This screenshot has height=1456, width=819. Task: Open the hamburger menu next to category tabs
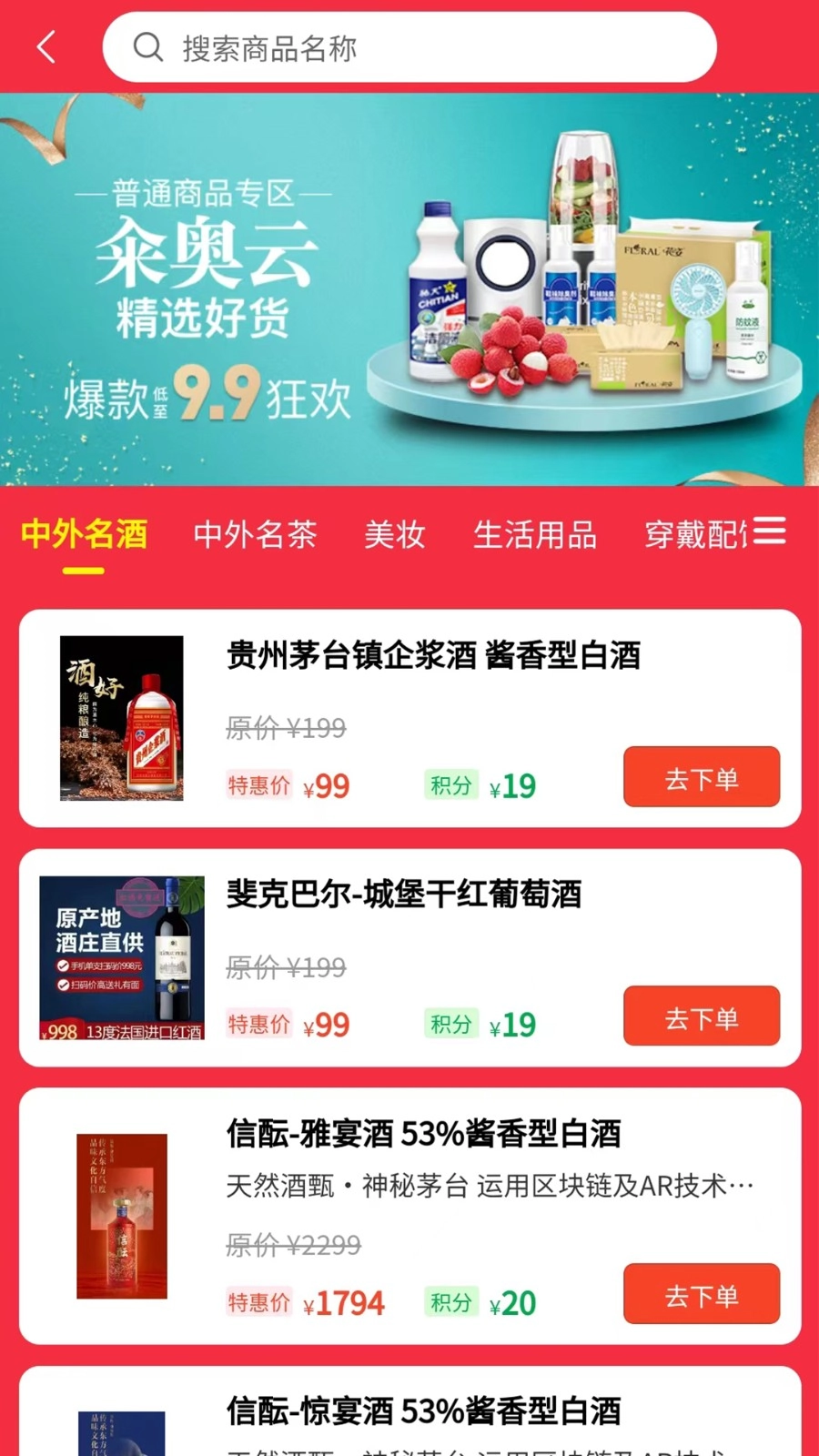tap(769, 531)
